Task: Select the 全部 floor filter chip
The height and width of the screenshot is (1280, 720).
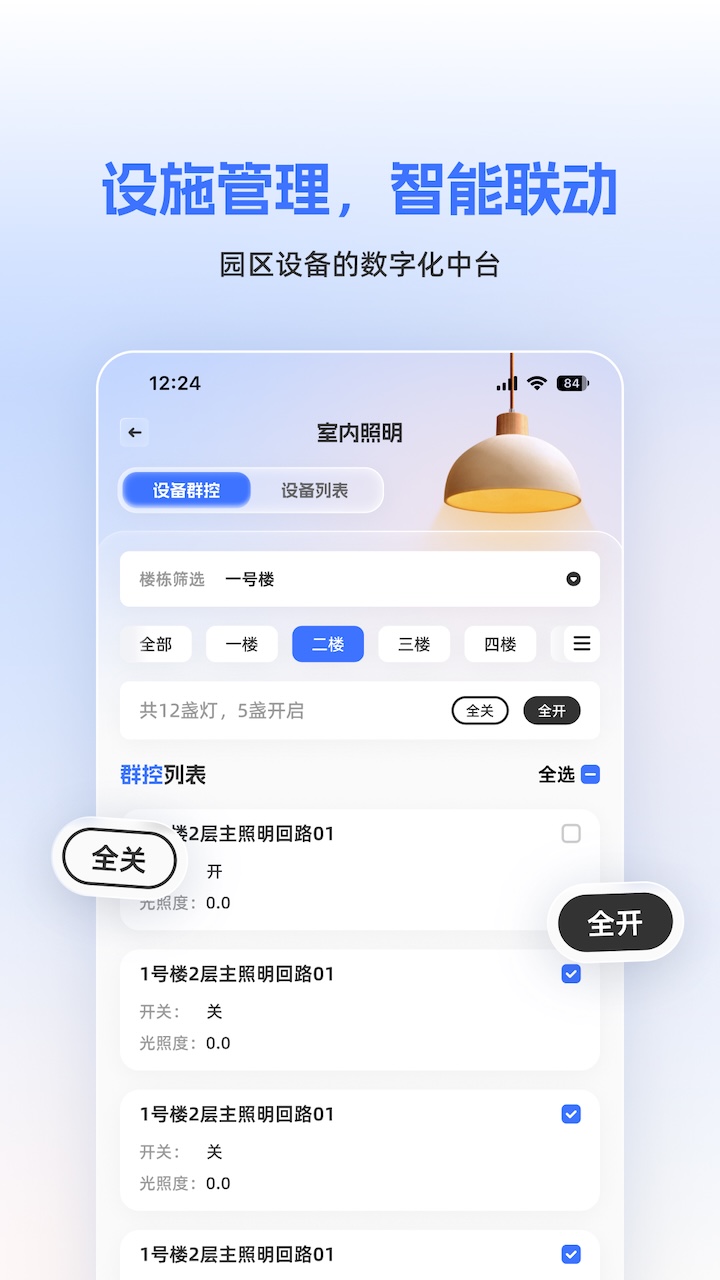Action: coord(156,644)
